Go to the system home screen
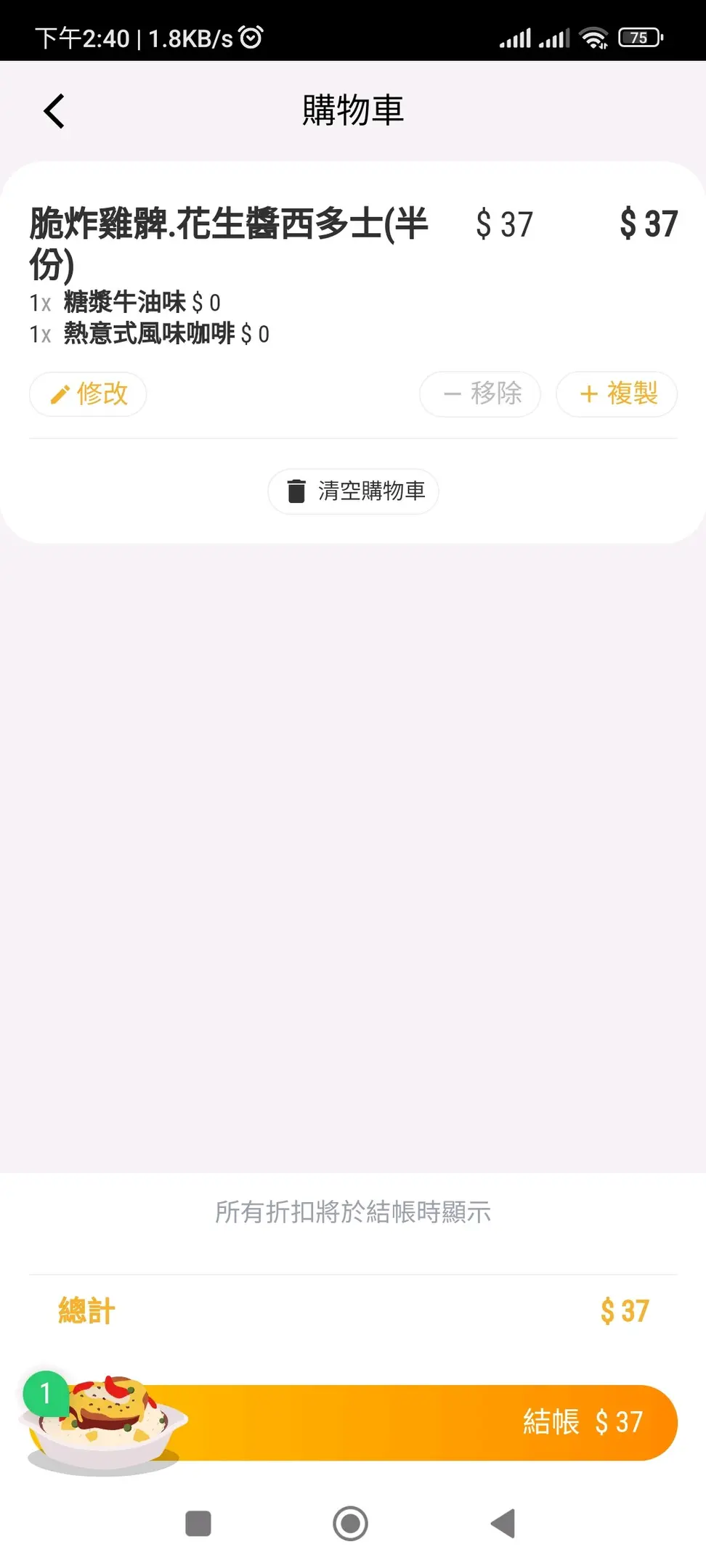 pyautogui.click(x=351, y=1523)
